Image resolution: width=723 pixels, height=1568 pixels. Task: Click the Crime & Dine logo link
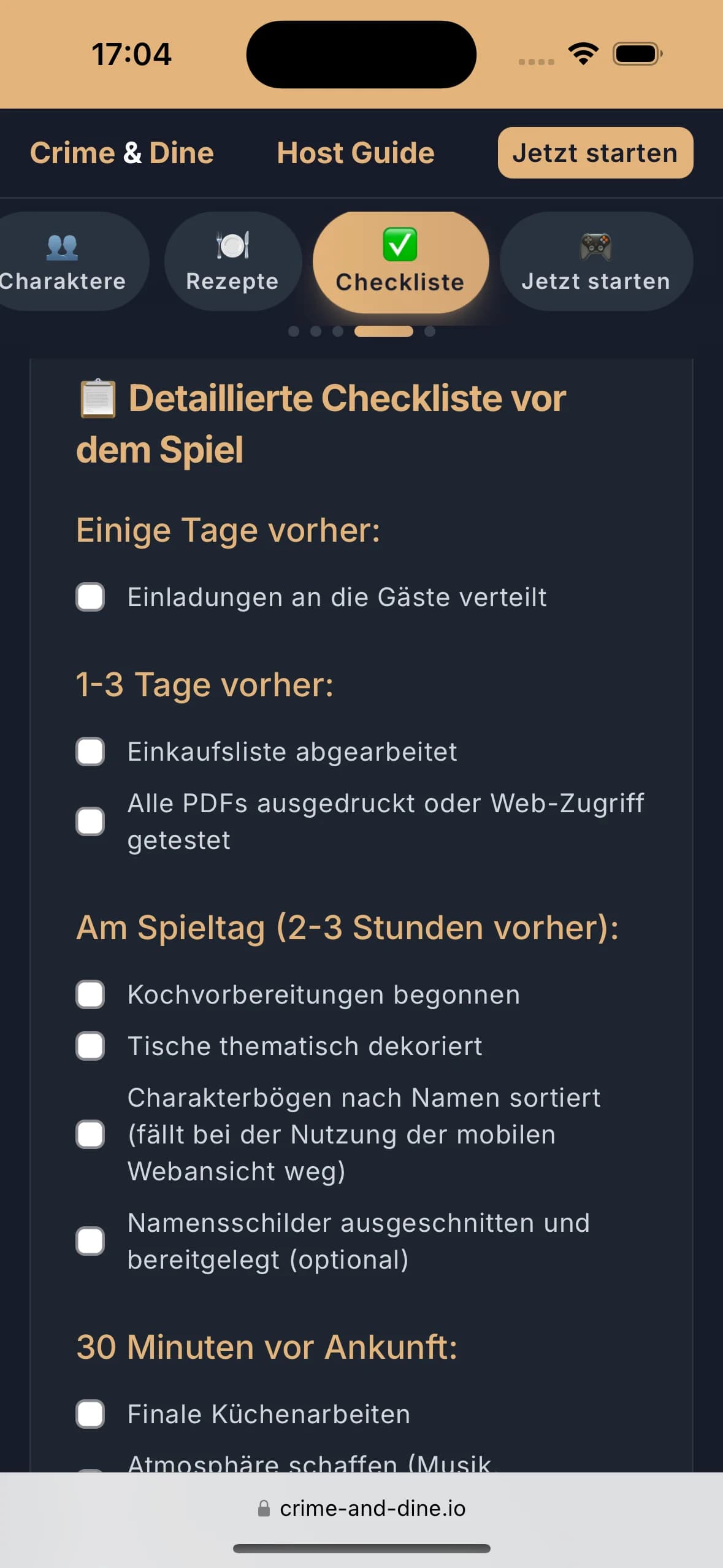[x=122, y=153]
